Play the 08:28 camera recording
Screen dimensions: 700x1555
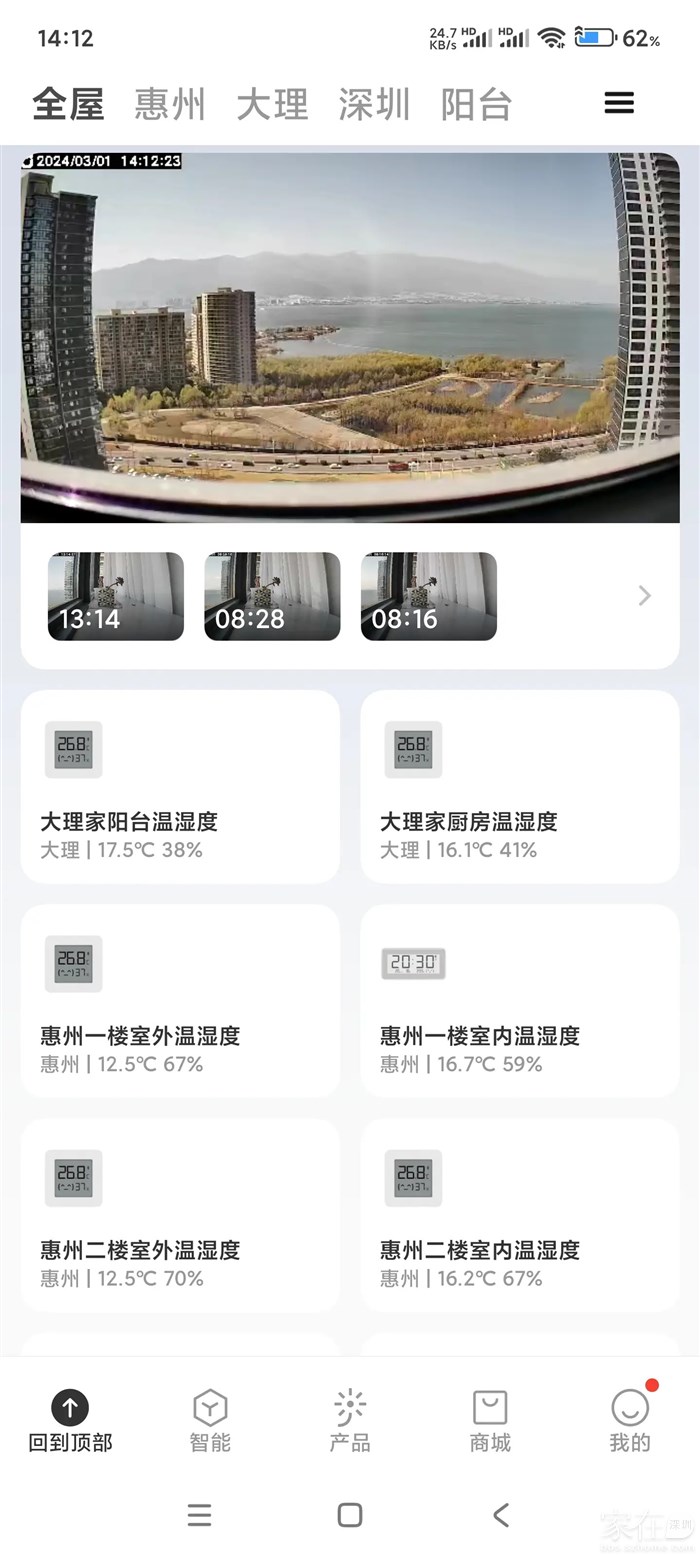272,596
